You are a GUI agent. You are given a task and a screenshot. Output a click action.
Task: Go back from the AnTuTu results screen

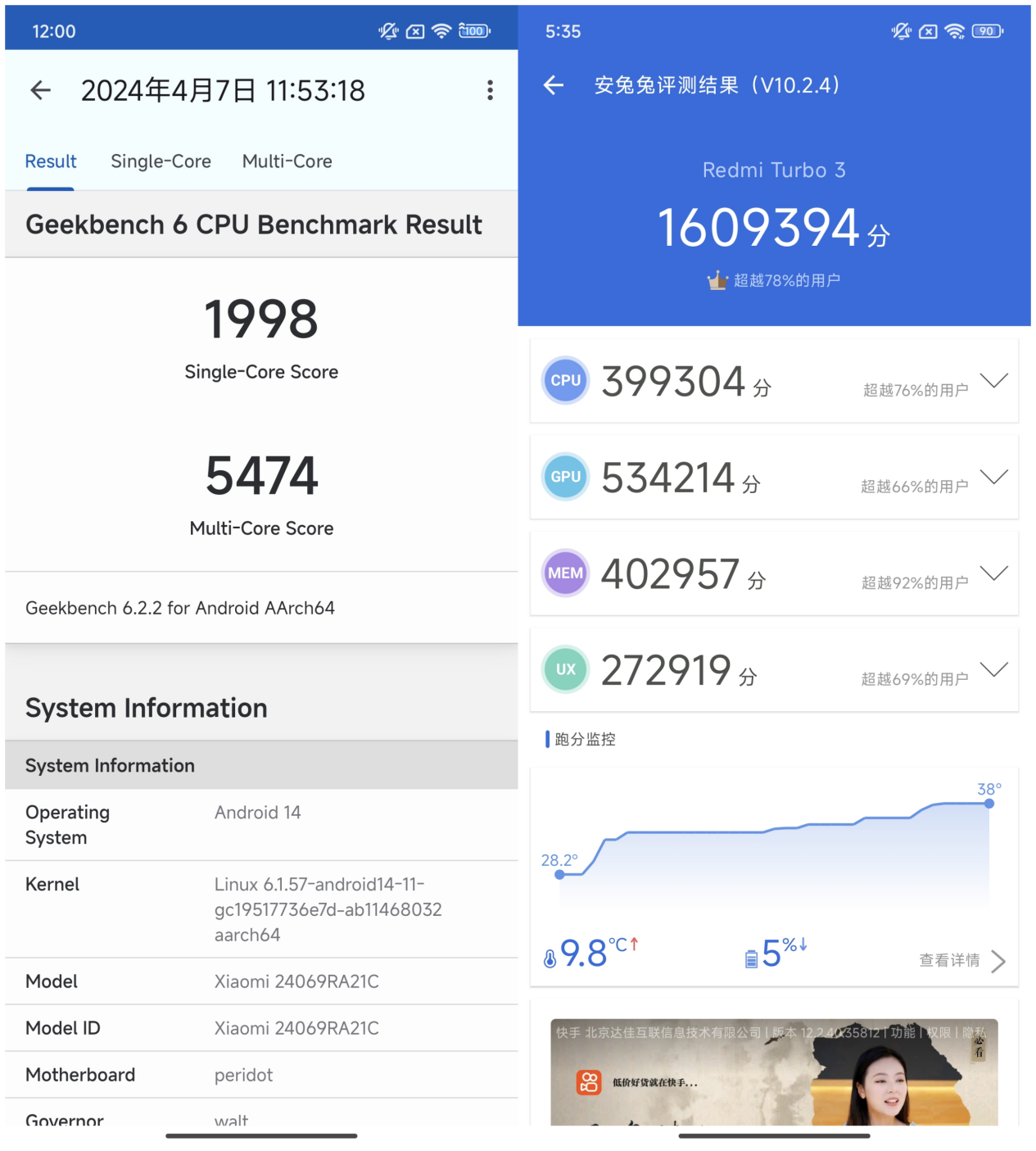tap(554, 85)
